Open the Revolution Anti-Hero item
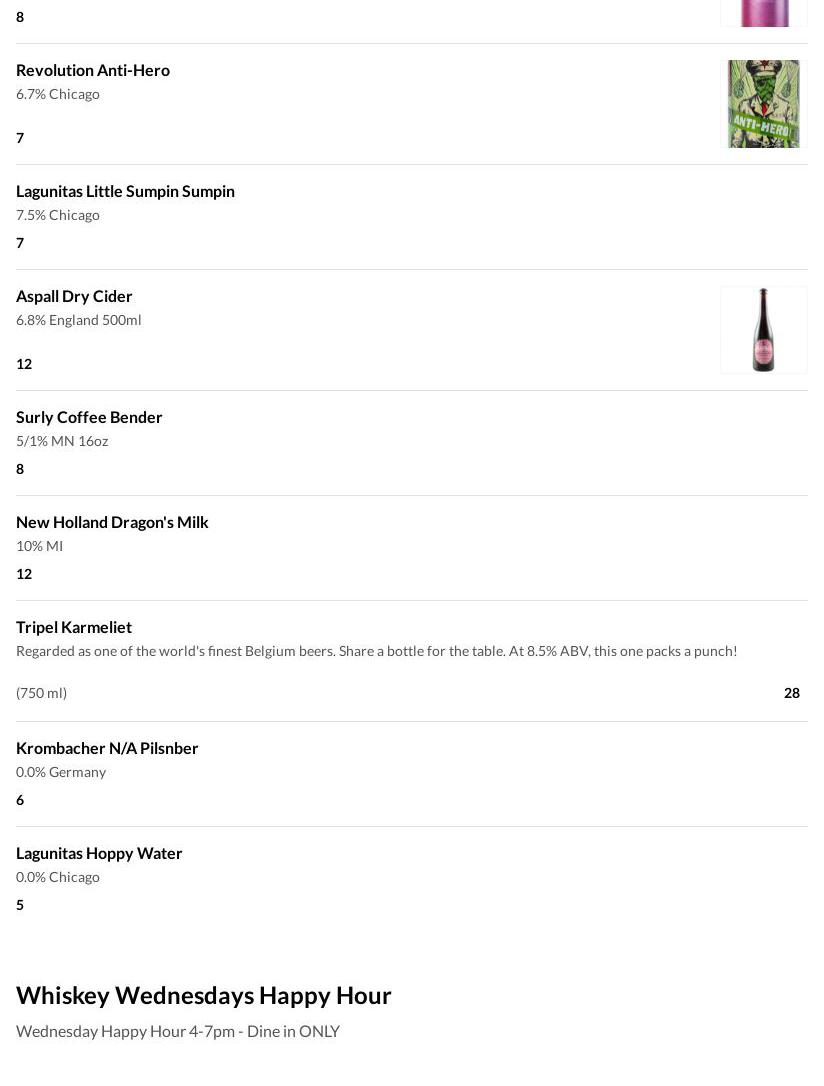The height and width of the screenshot is (1086, 824). [x=93, y=70]
